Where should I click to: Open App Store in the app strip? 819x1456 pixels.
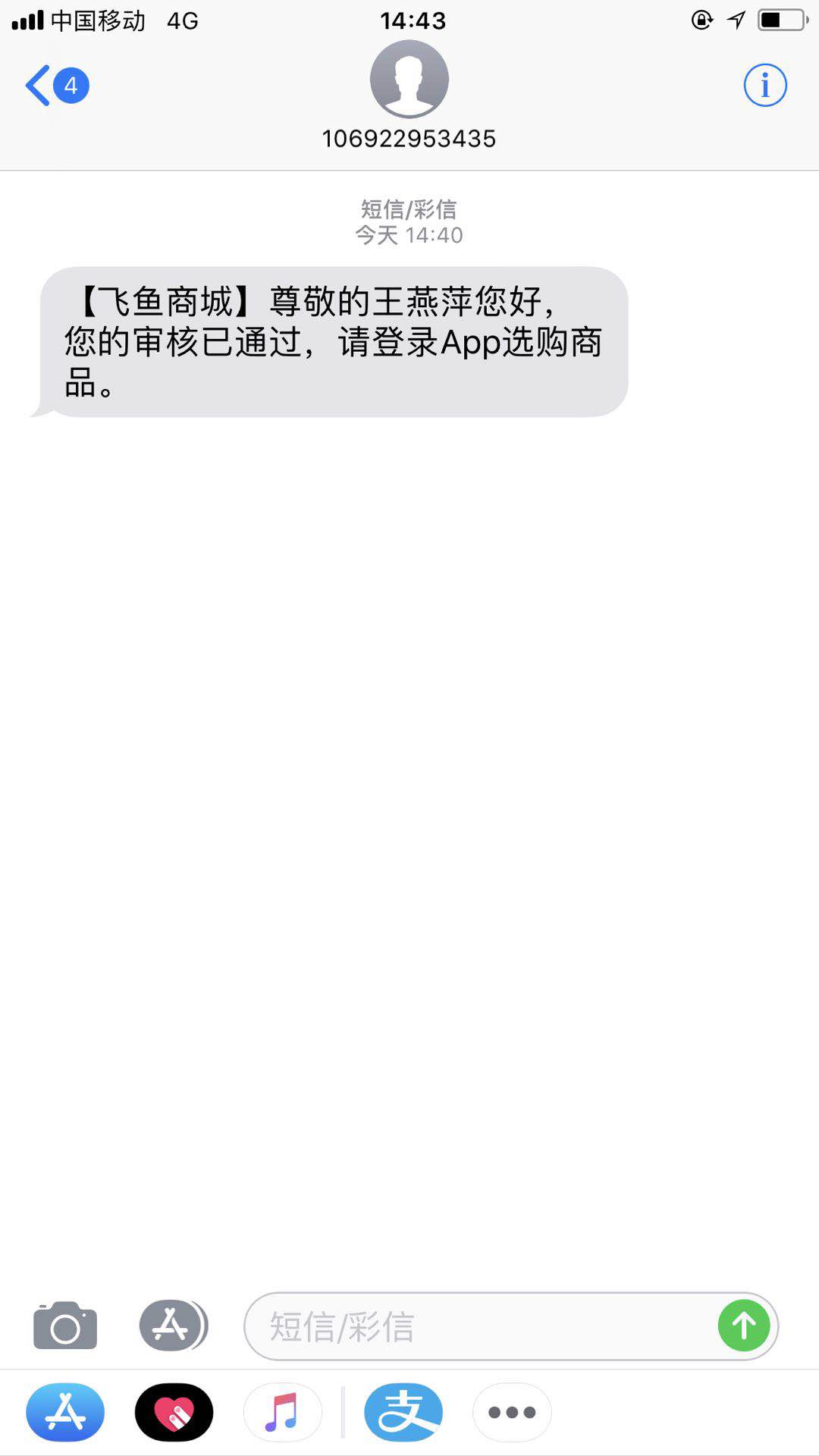click(65, 1412)
